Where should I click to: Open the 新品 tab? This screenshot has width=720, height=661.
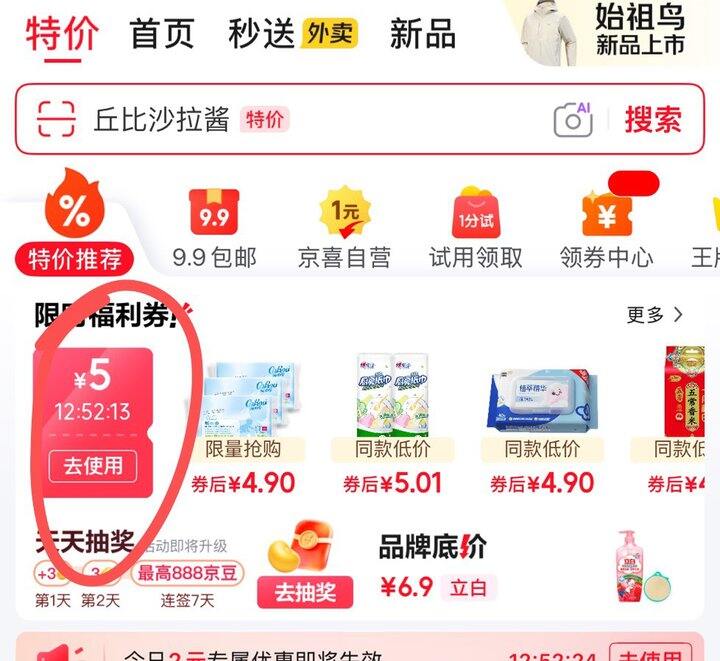422,34
